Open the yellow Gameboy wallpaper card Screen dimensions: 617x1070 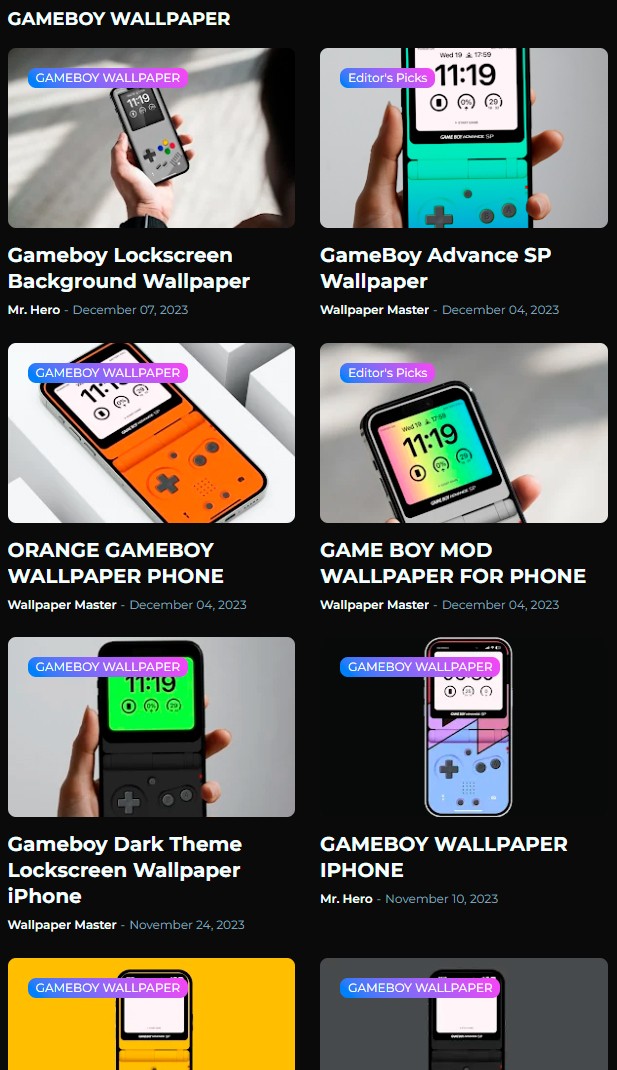point(152,1014)
